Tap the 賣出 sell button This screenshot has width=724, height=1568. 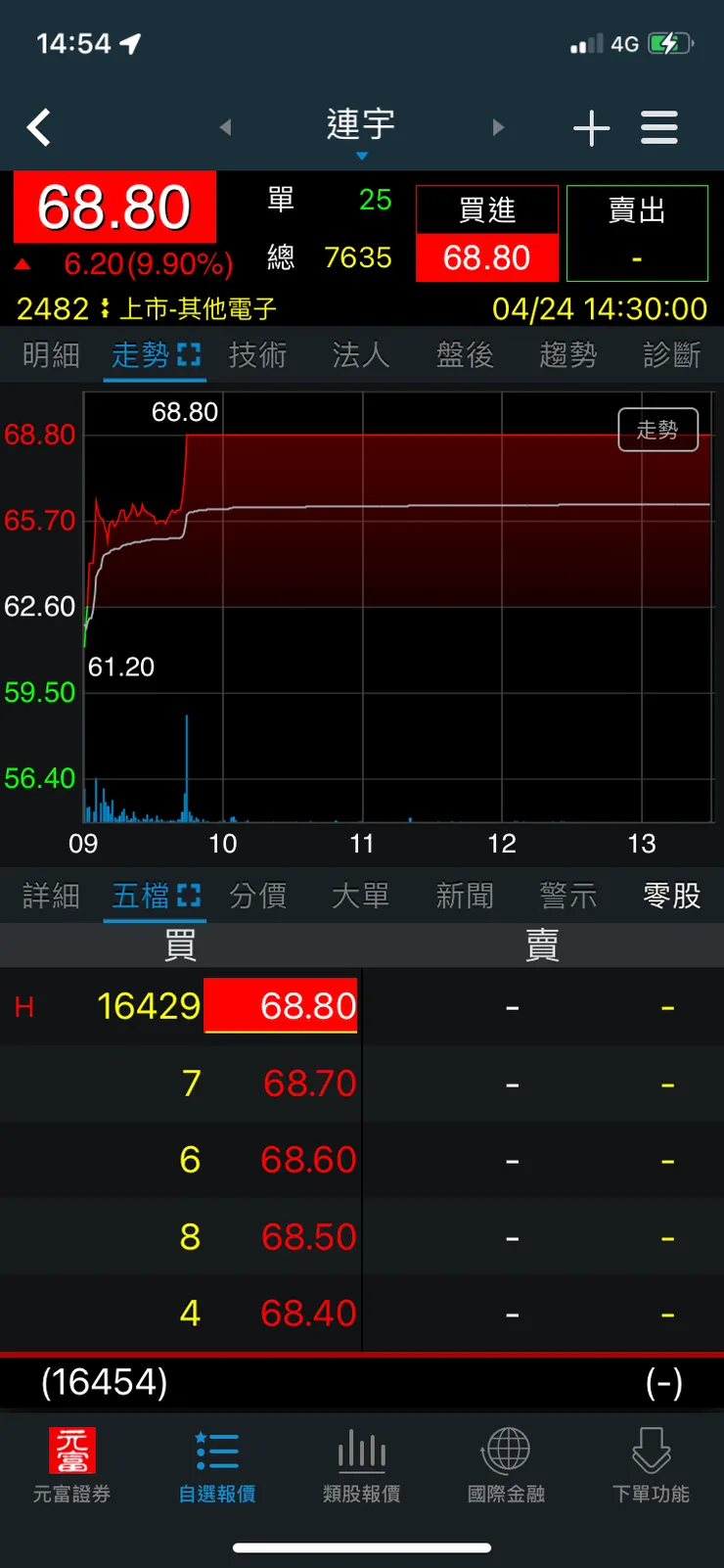[637, 234]
